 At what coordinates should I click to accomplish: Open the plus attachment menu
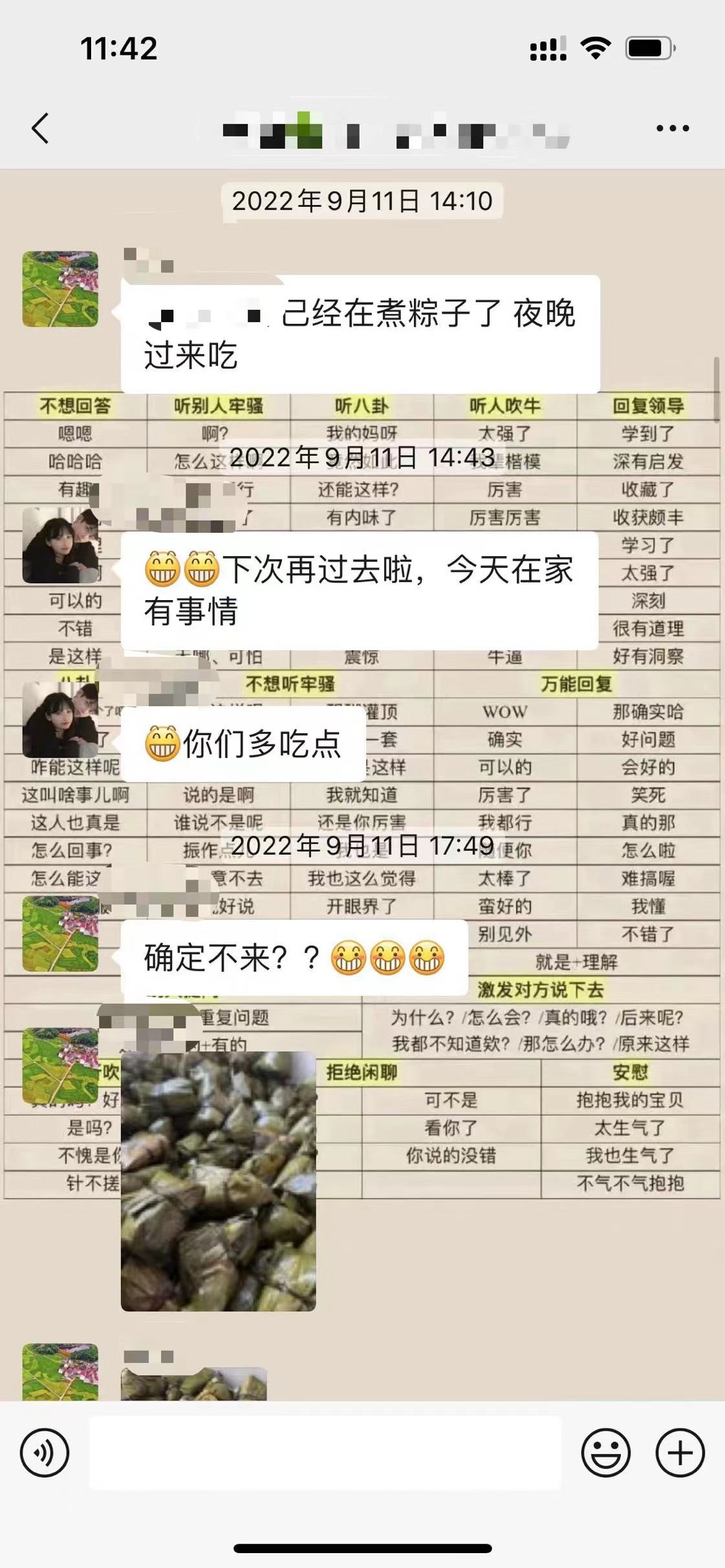point(680,1453)
